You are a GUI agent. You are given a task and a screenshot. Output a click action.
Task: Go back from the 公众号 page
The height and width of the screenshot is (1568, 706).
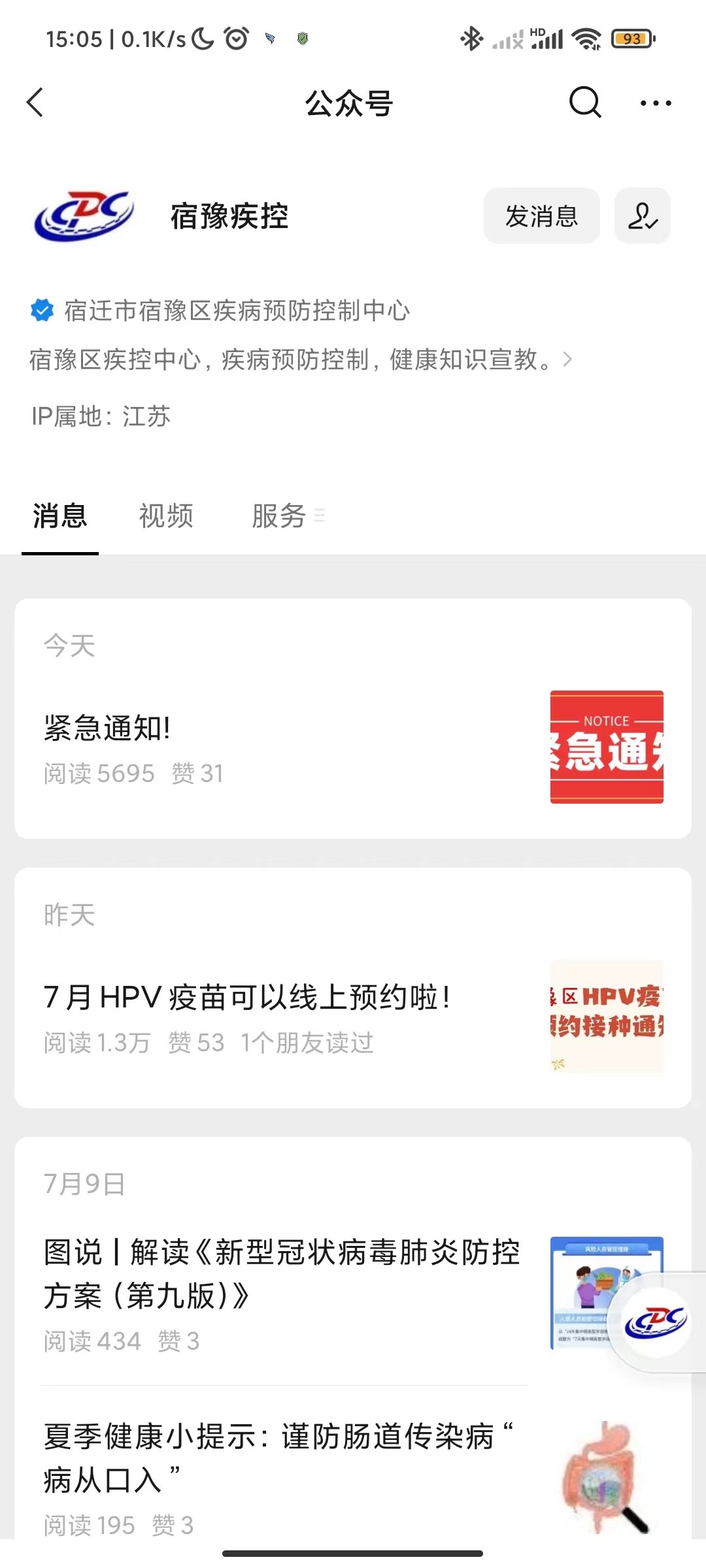35,103
